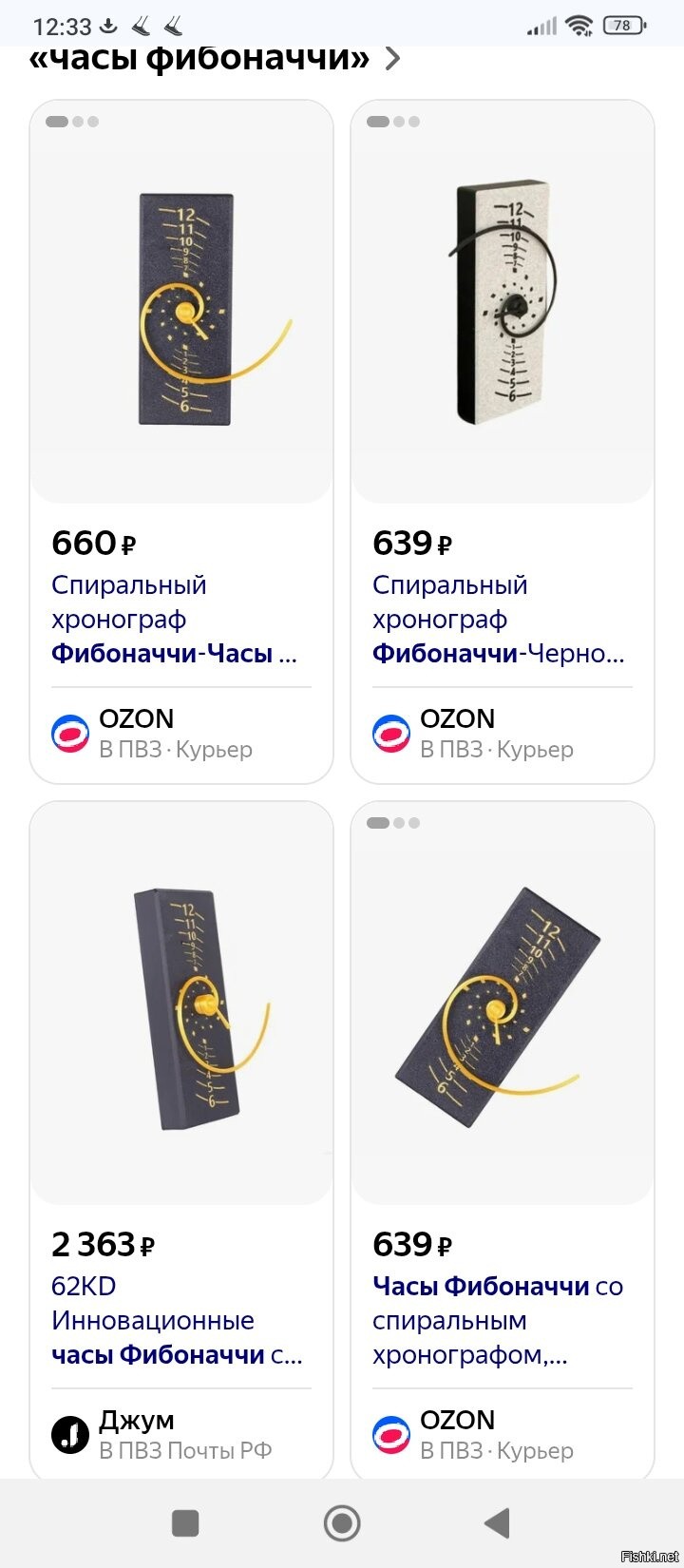Go back with the system back button

point(498,1523)
